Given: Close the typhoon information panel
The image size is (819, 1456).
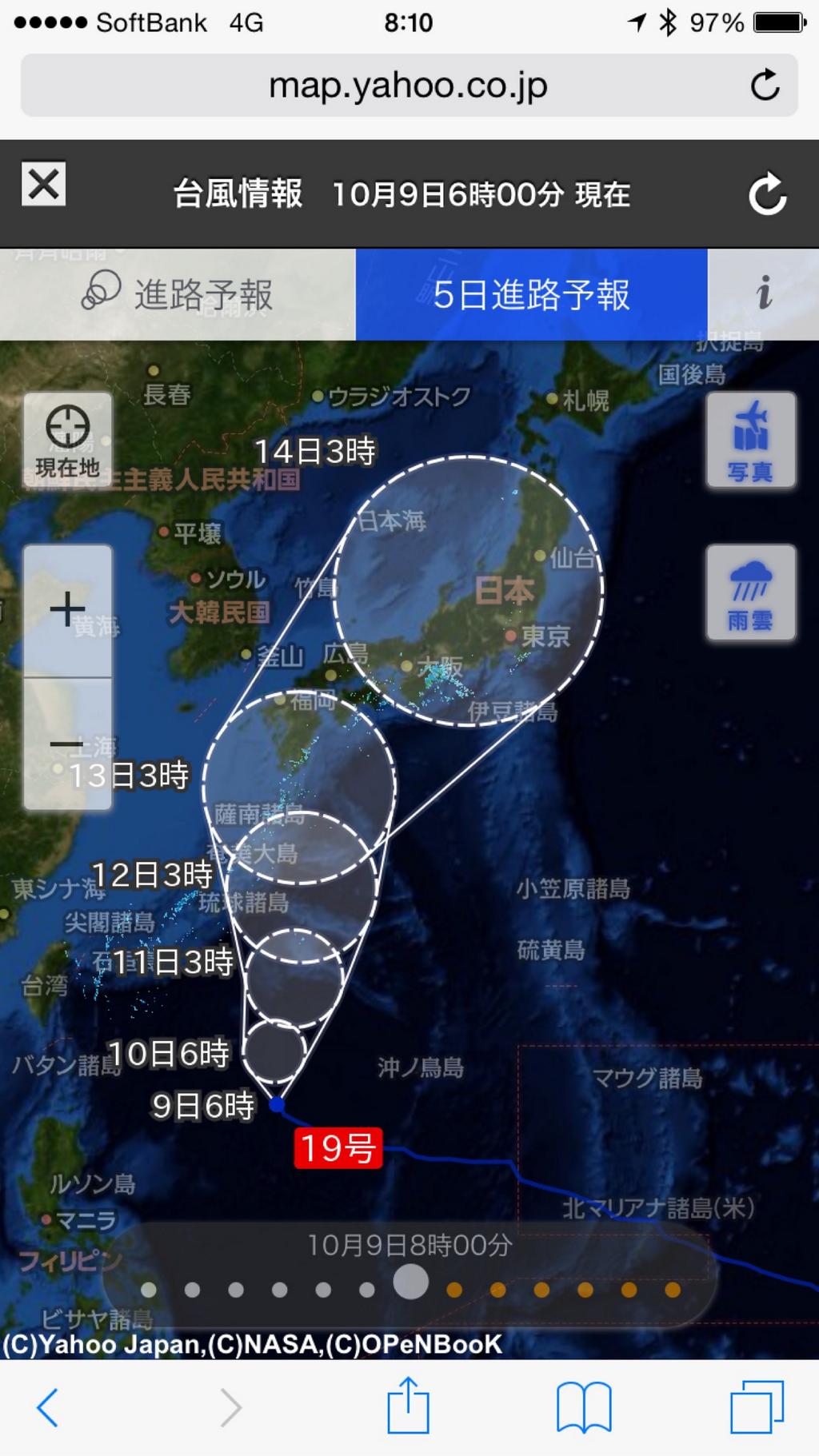Looking at the screenshot, I should (43, 185).
